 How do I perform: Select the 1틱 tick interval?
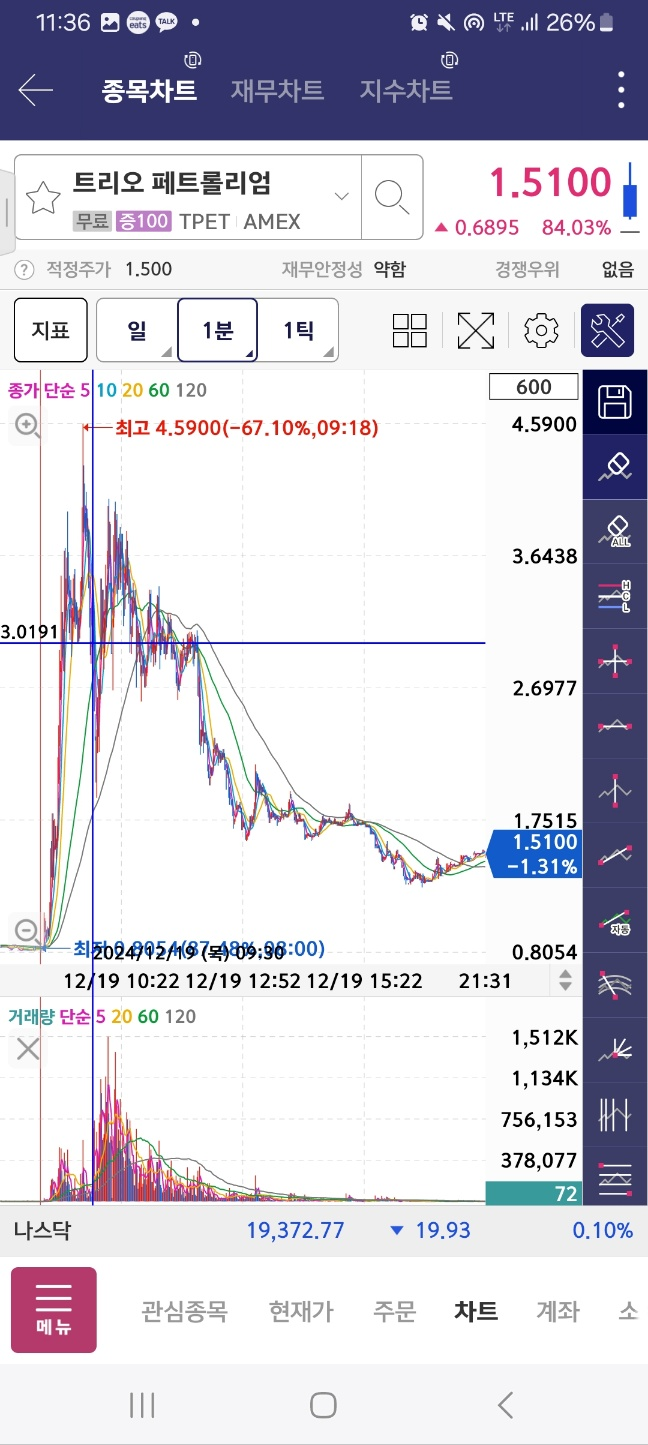click(x=298, y=330)
